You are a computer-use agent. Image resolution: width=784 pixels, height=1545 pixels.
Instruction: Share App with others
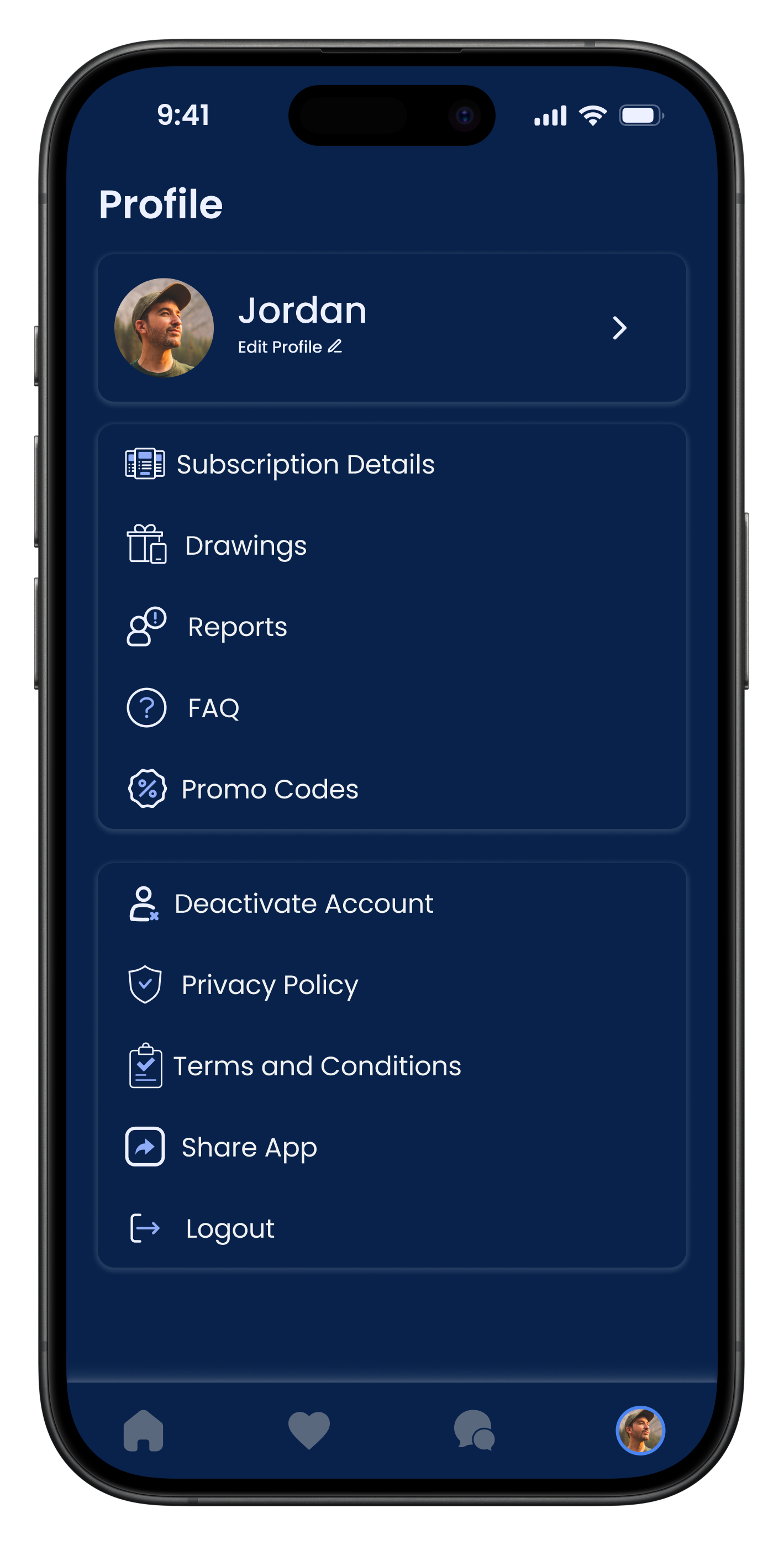249,1147
